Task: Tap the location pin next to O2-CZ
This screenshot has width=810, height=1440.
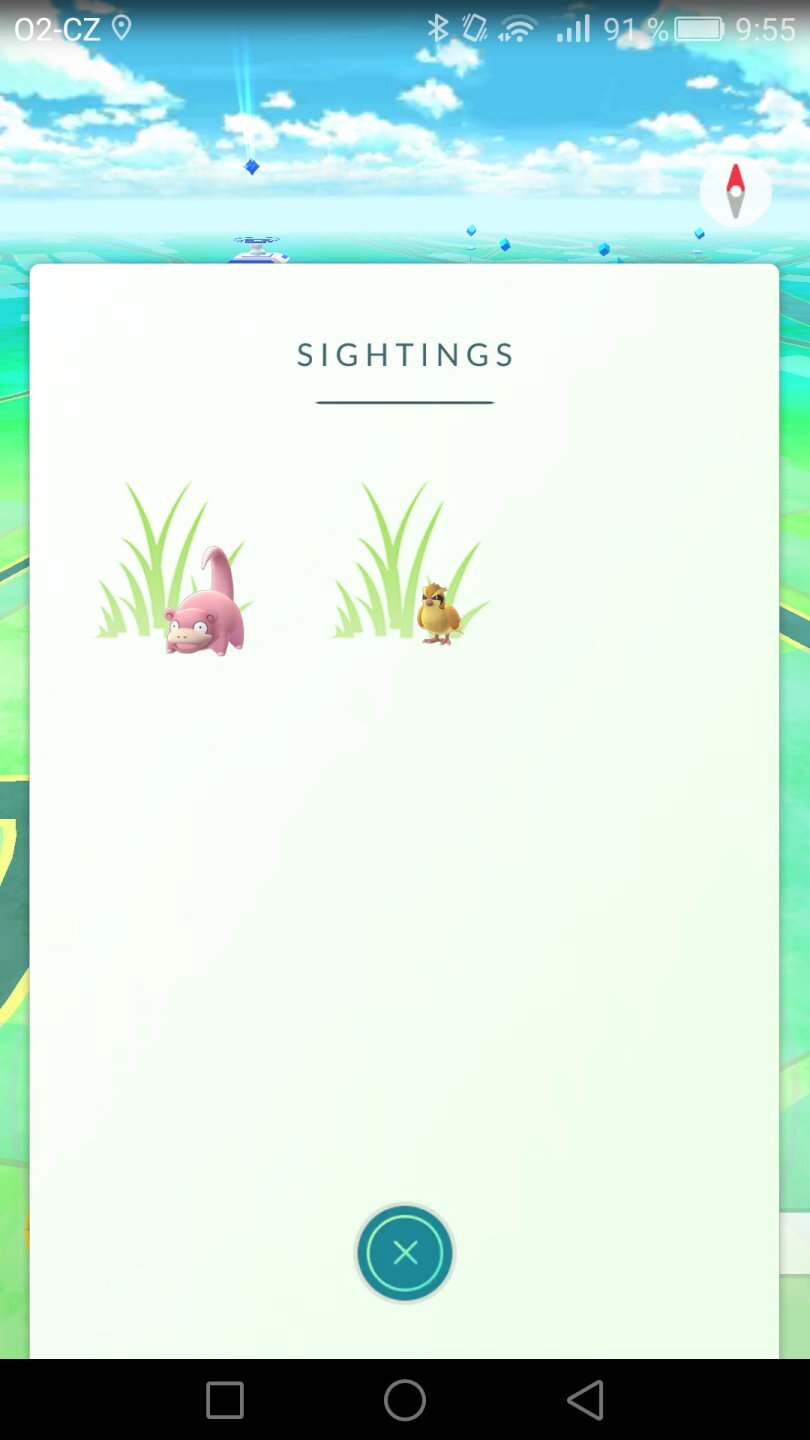Action: (x=122, y=29)
